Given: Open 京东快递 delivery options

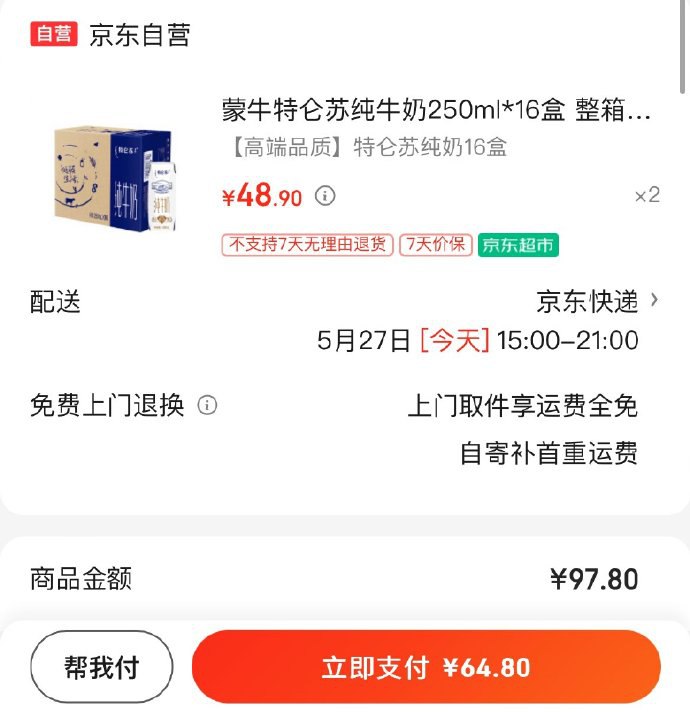Looking at the screenshot, I should [x=598, y=301].
